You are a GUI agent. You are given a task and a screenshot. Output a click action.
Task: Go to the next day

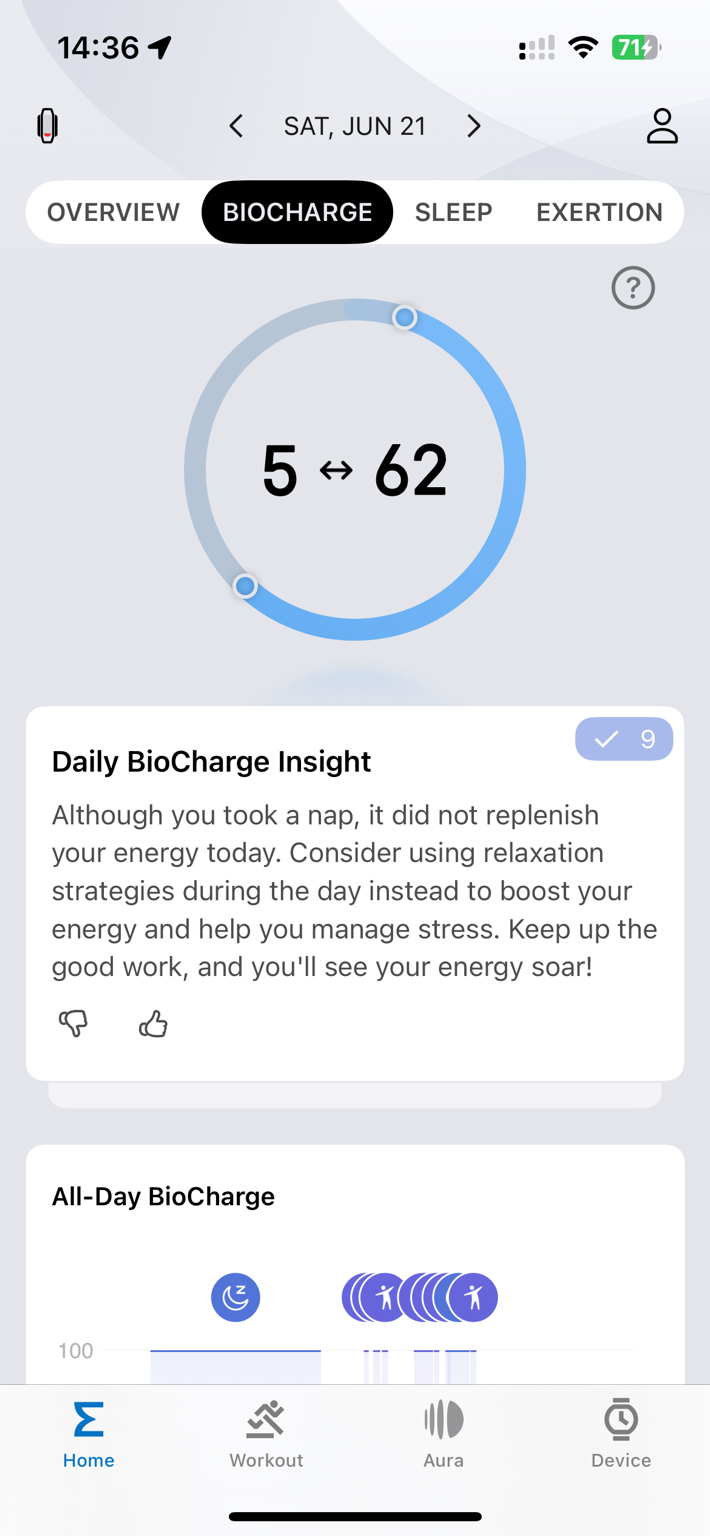point(474,126)
